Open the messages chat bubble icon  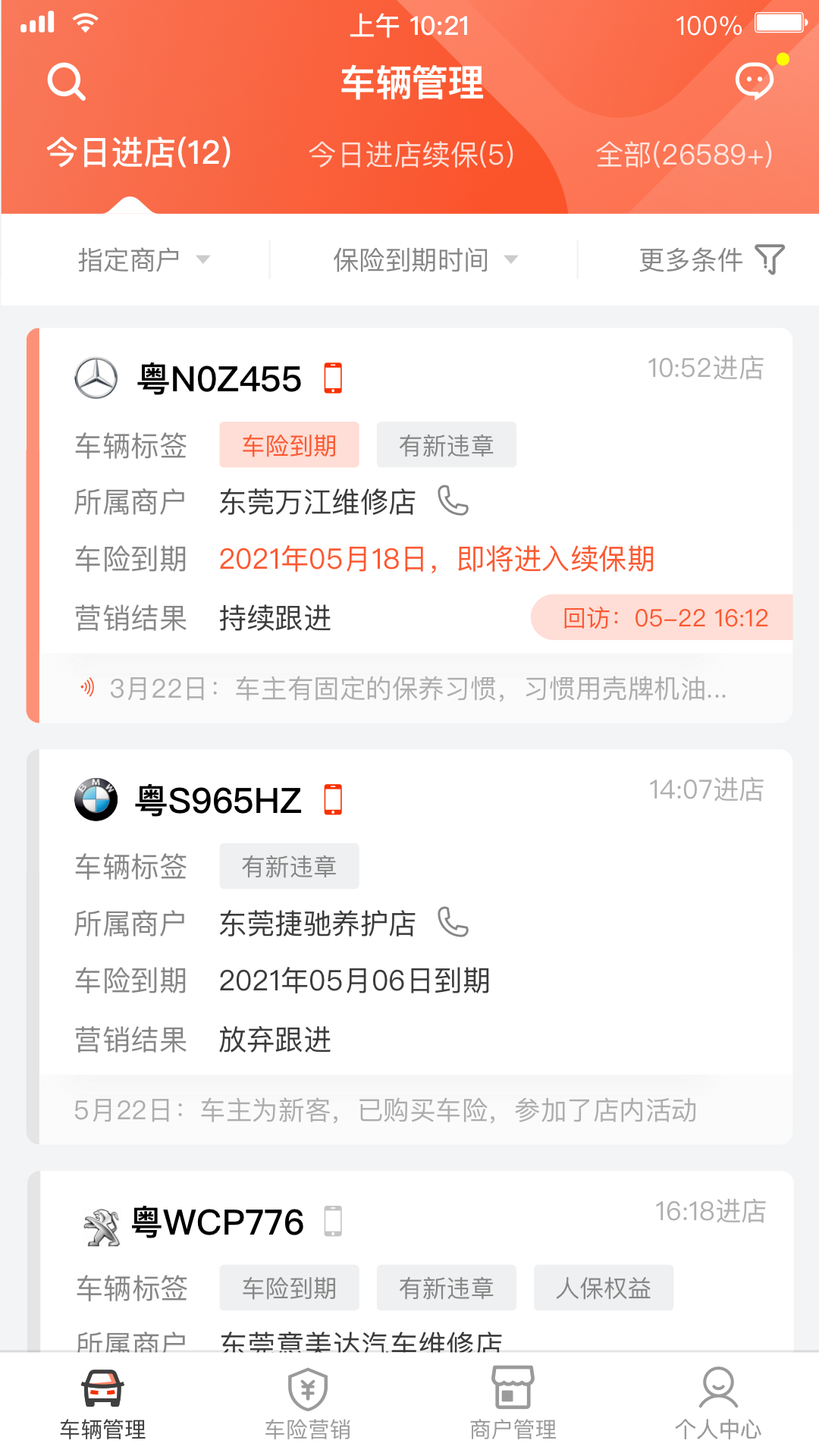pyautogui.click(x=755, y=81)
